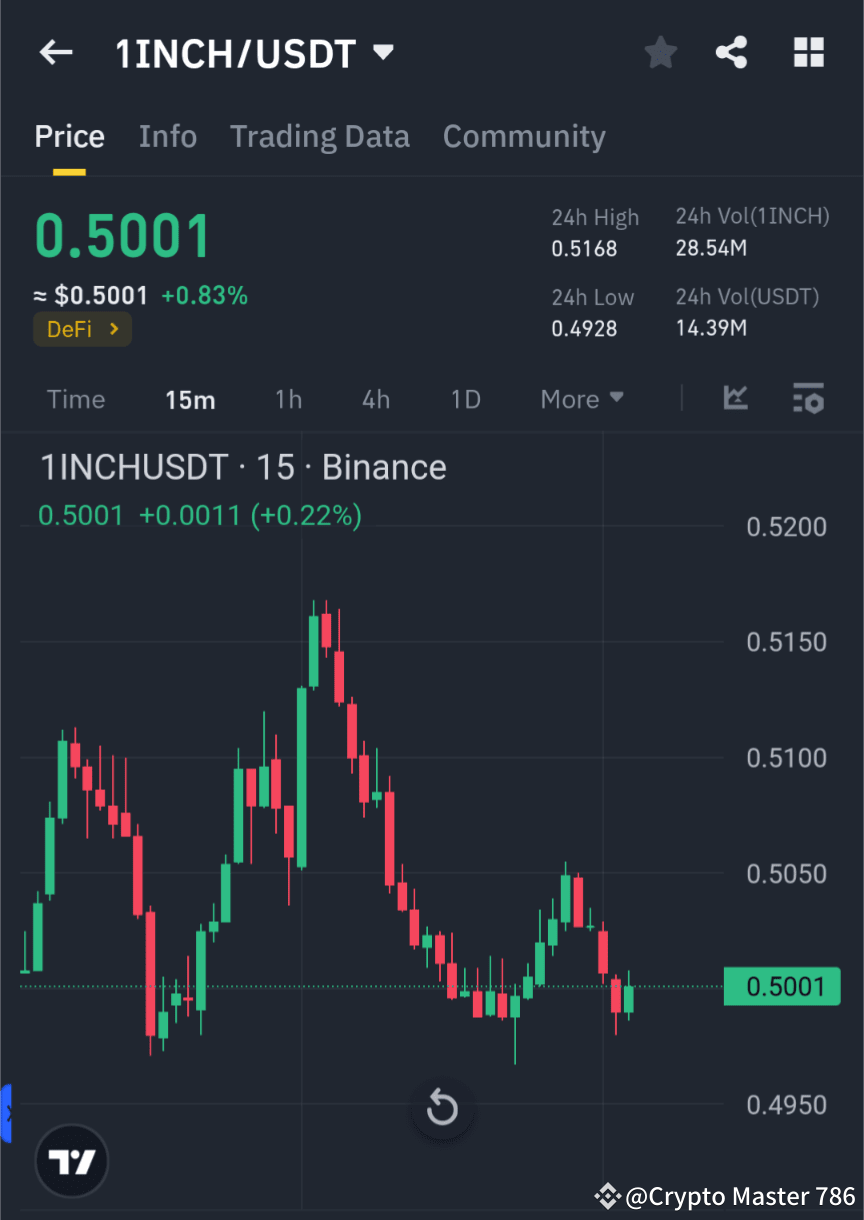Open the Info section
This screenshot has width=864, height=1220.
tap(167, 136)
